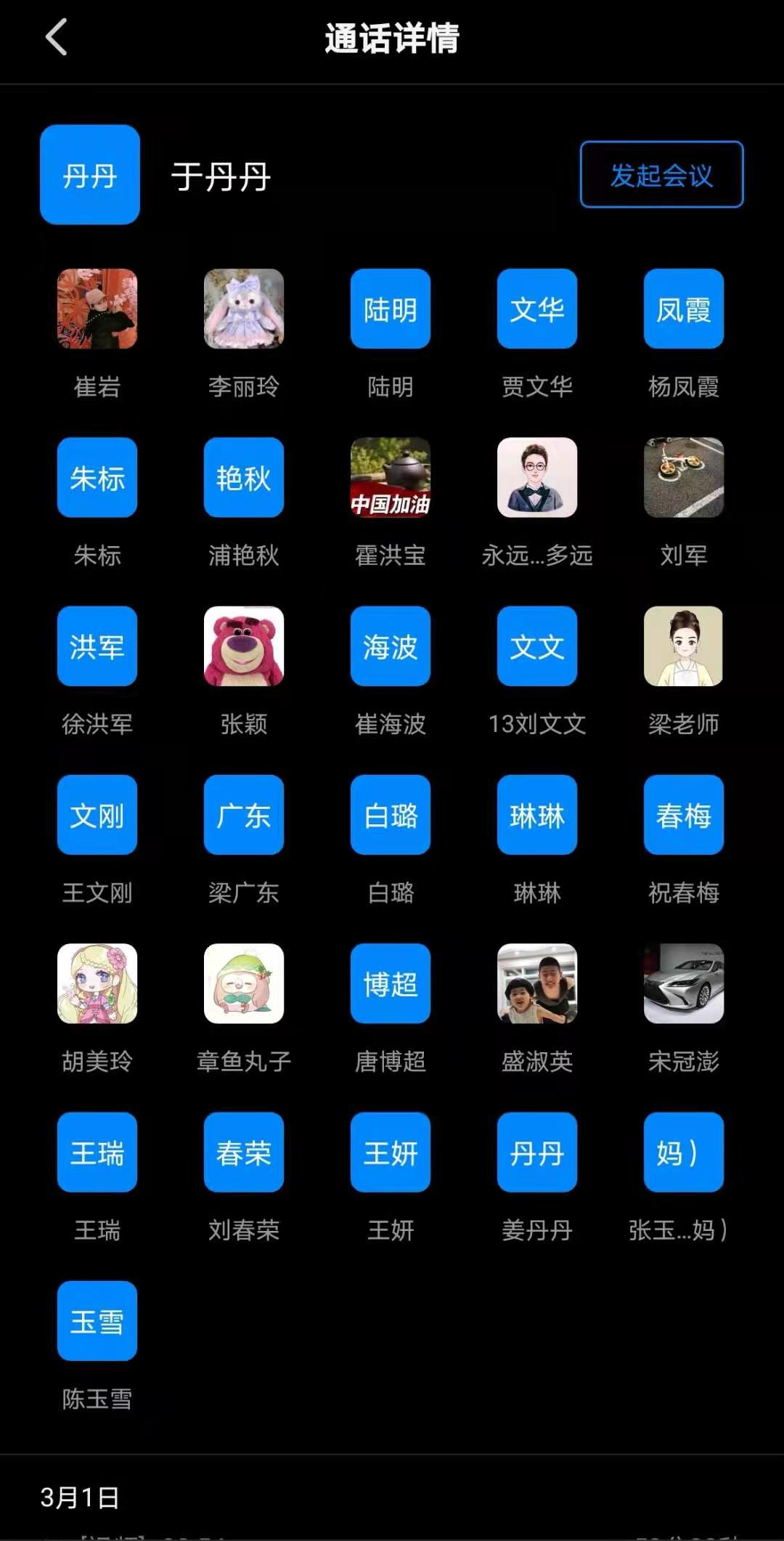Tap participant 陆明

pos(391,309)
